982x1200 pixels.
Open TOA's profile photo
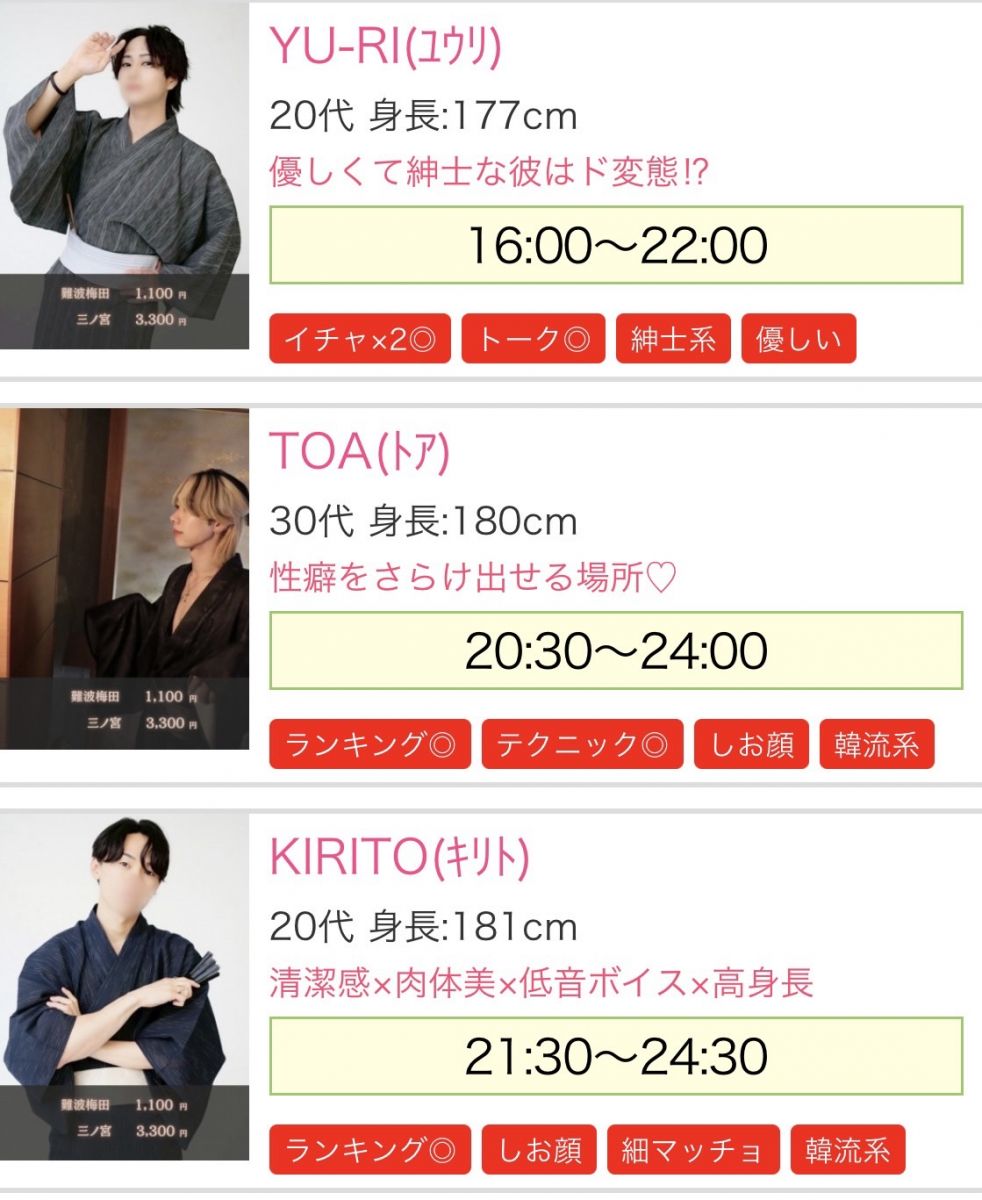pyautogui.click(x=124, y=578)
